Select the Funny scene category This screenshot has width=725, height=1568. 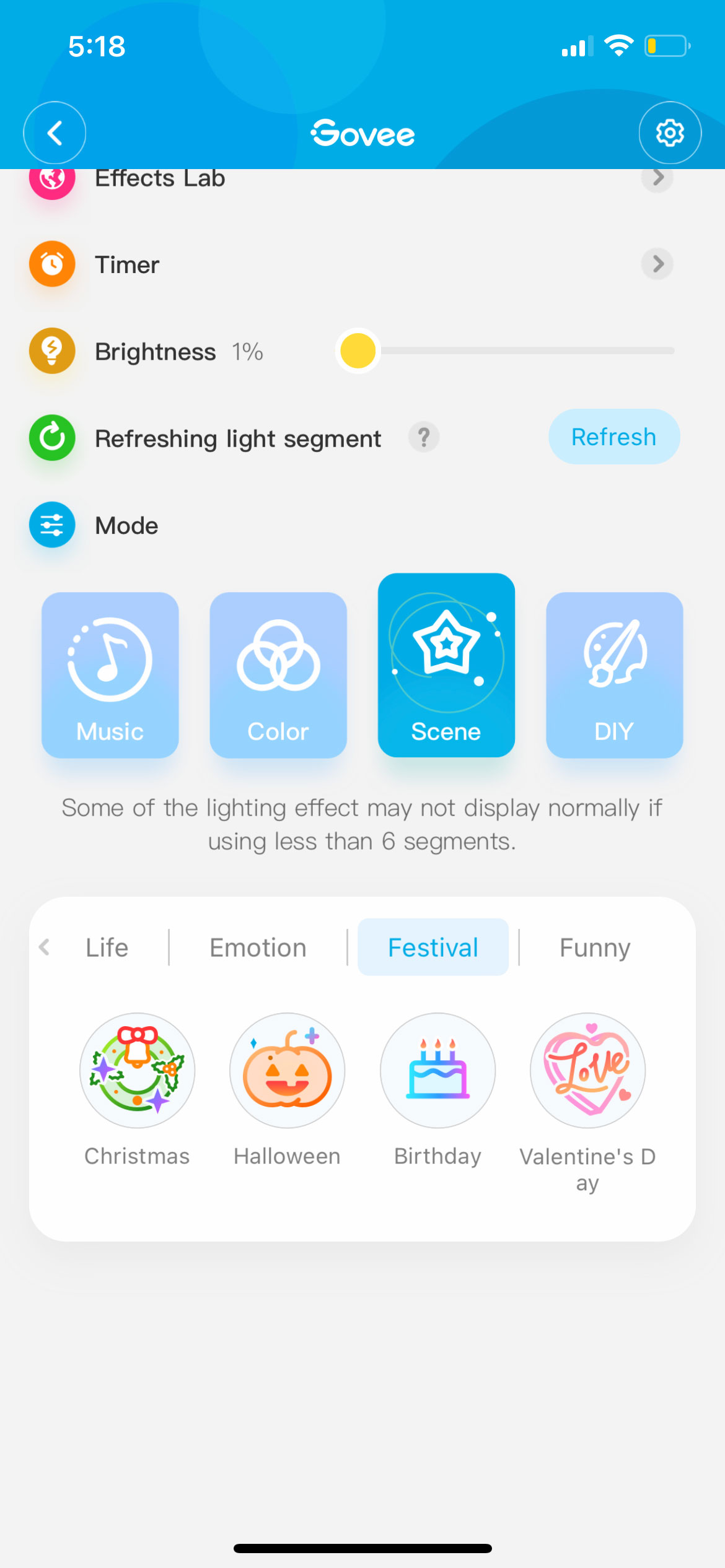(x=595, y=947)
